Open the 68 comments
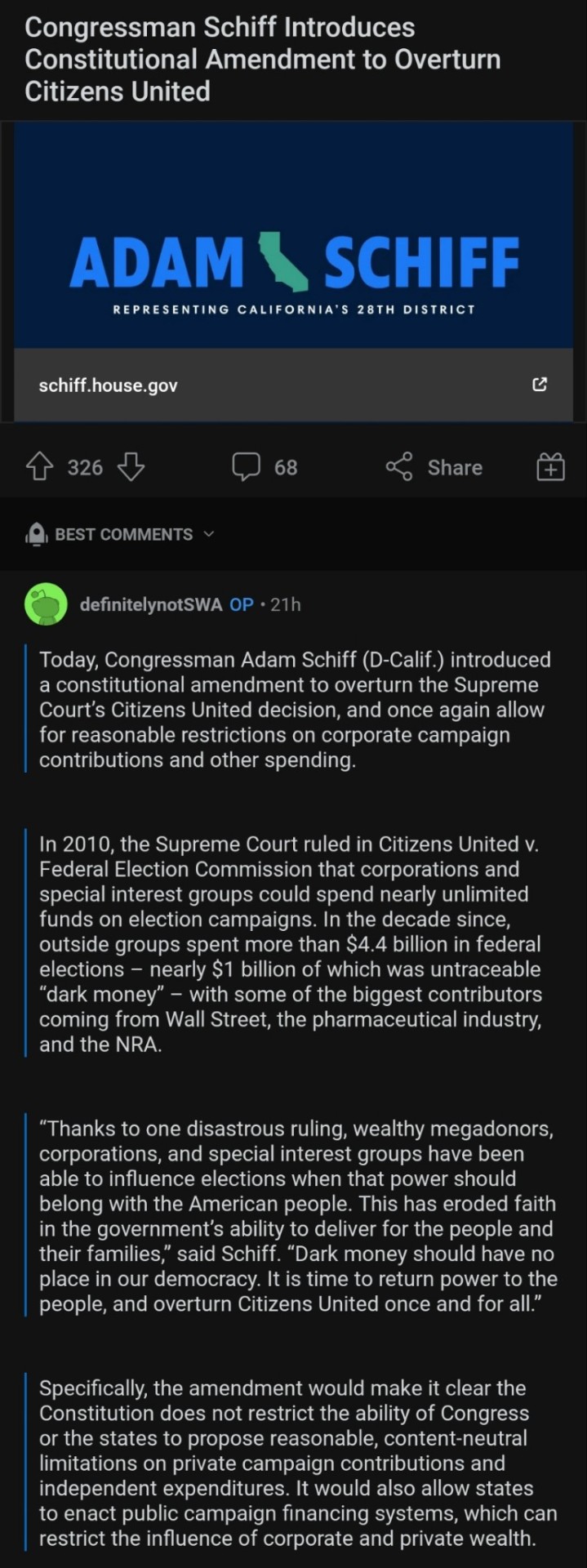Viewport: 587px width, 1568px height. [265, 467]
